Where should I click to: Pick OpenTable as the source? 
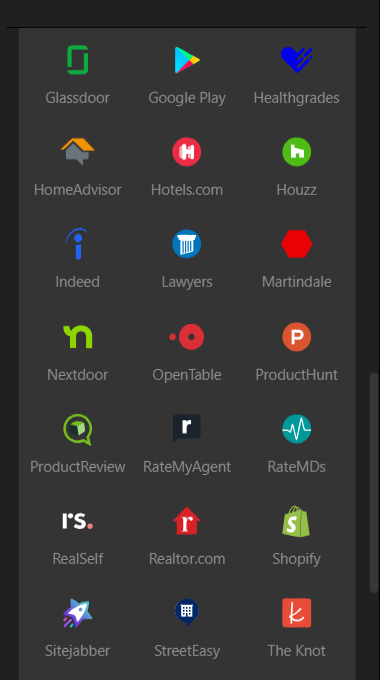click(187, 352)
